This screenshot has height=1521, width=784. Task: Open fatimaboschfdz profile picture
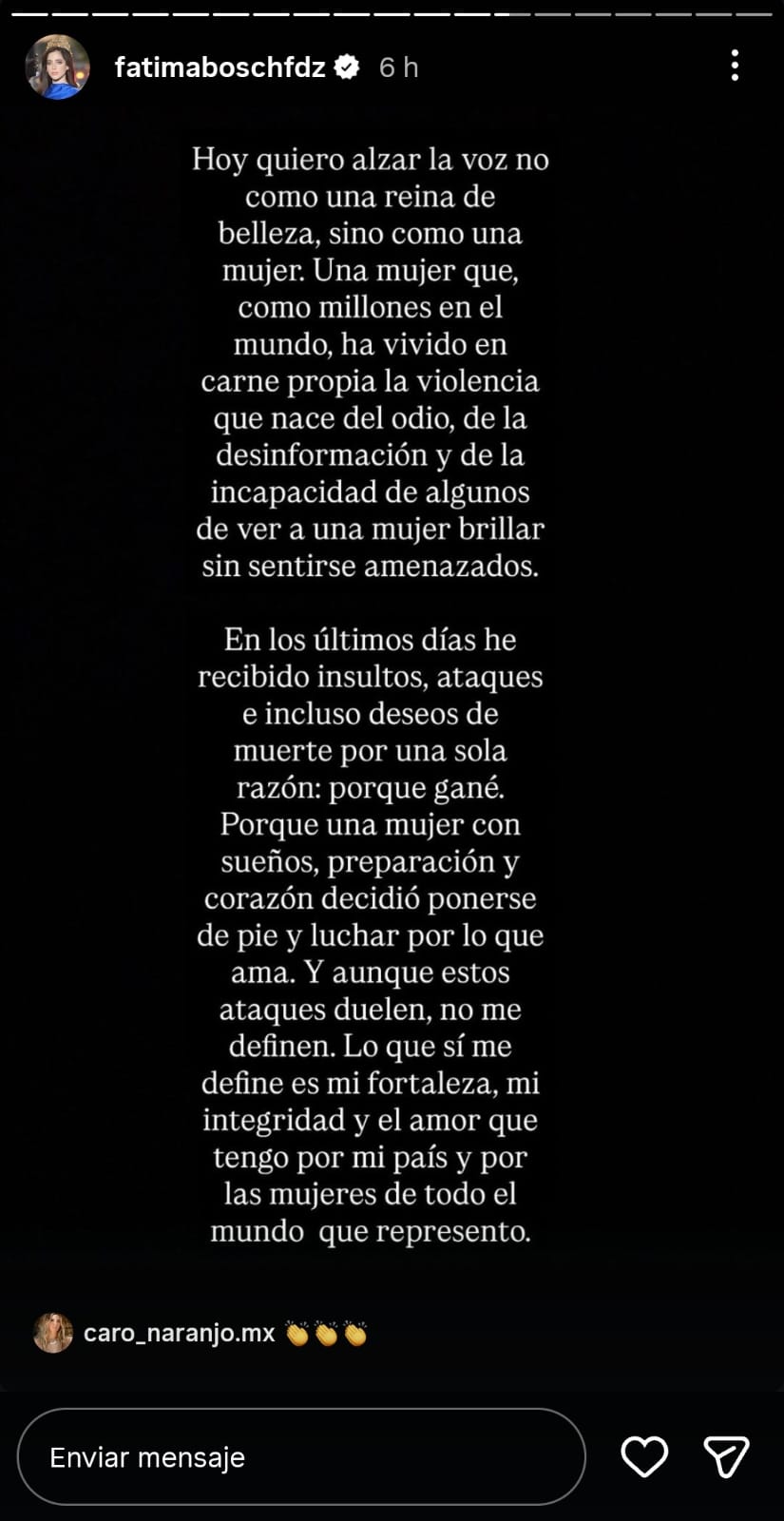coord(57,67)
